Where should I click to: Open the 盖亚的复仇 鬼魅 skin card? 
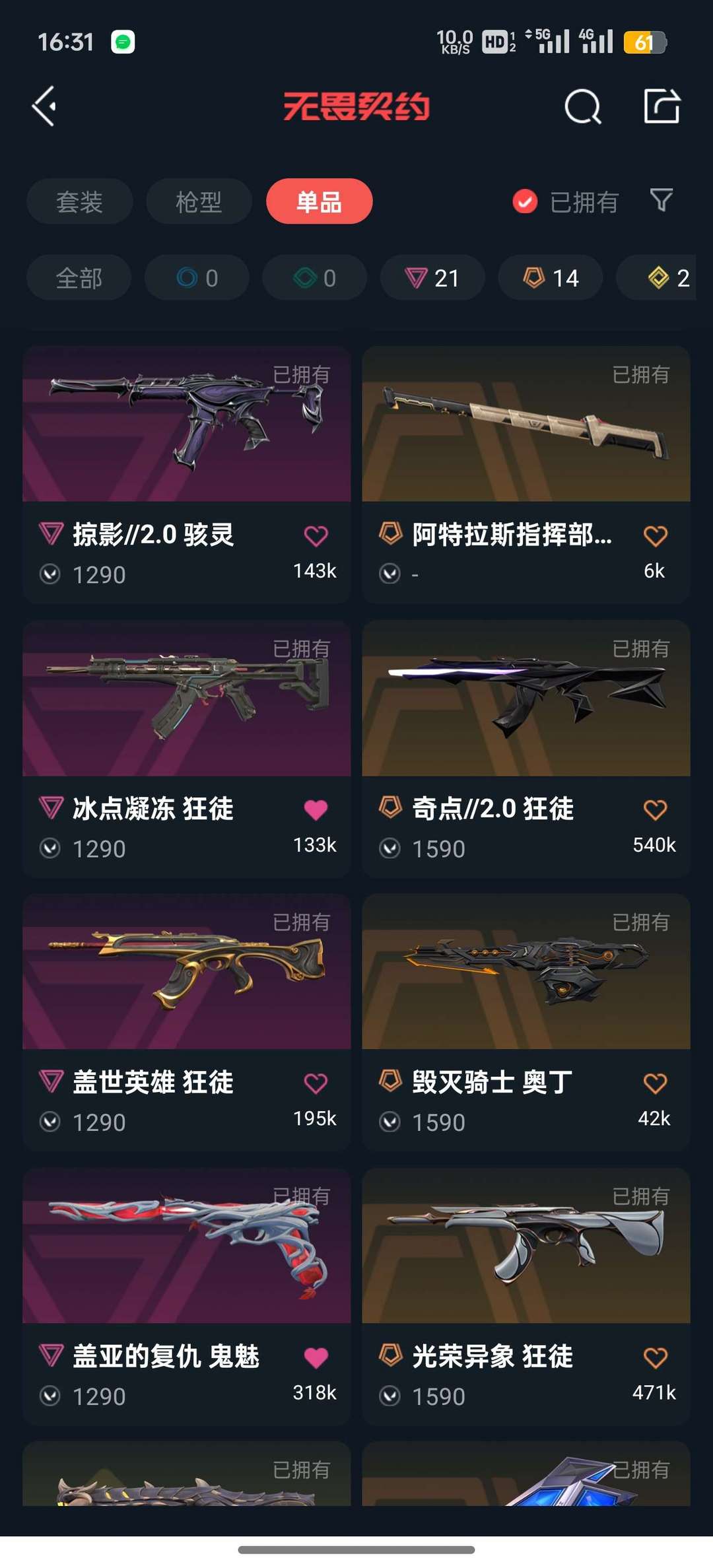187,1296
